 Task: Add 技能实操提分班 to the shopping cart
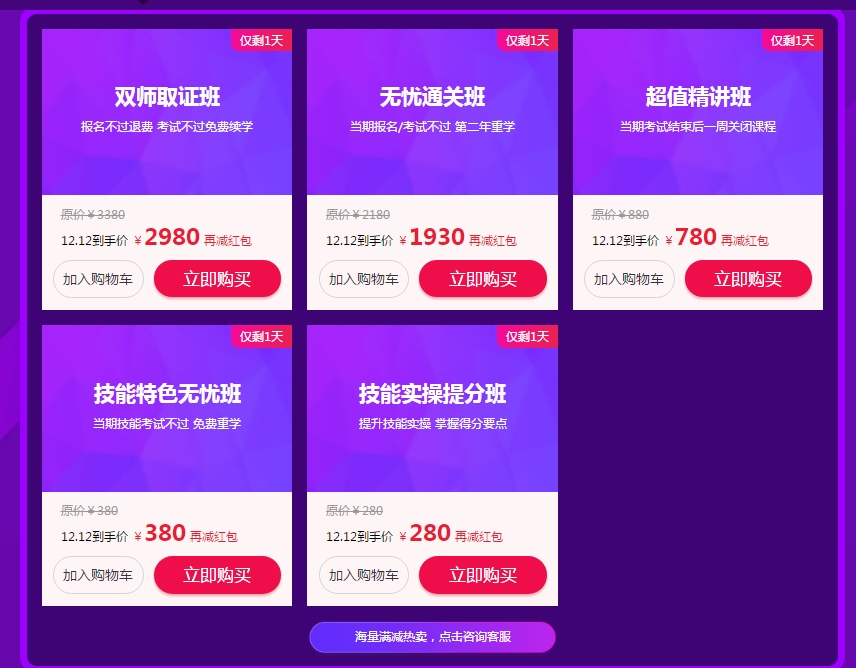(x=364, y=575)
